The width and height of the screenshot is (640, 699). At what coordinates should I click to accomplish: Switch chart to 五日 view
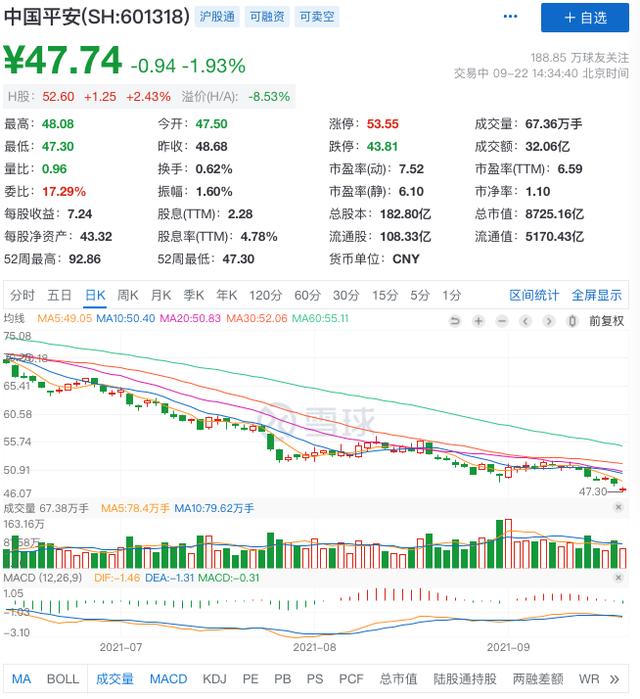click(x=59, y=295)
